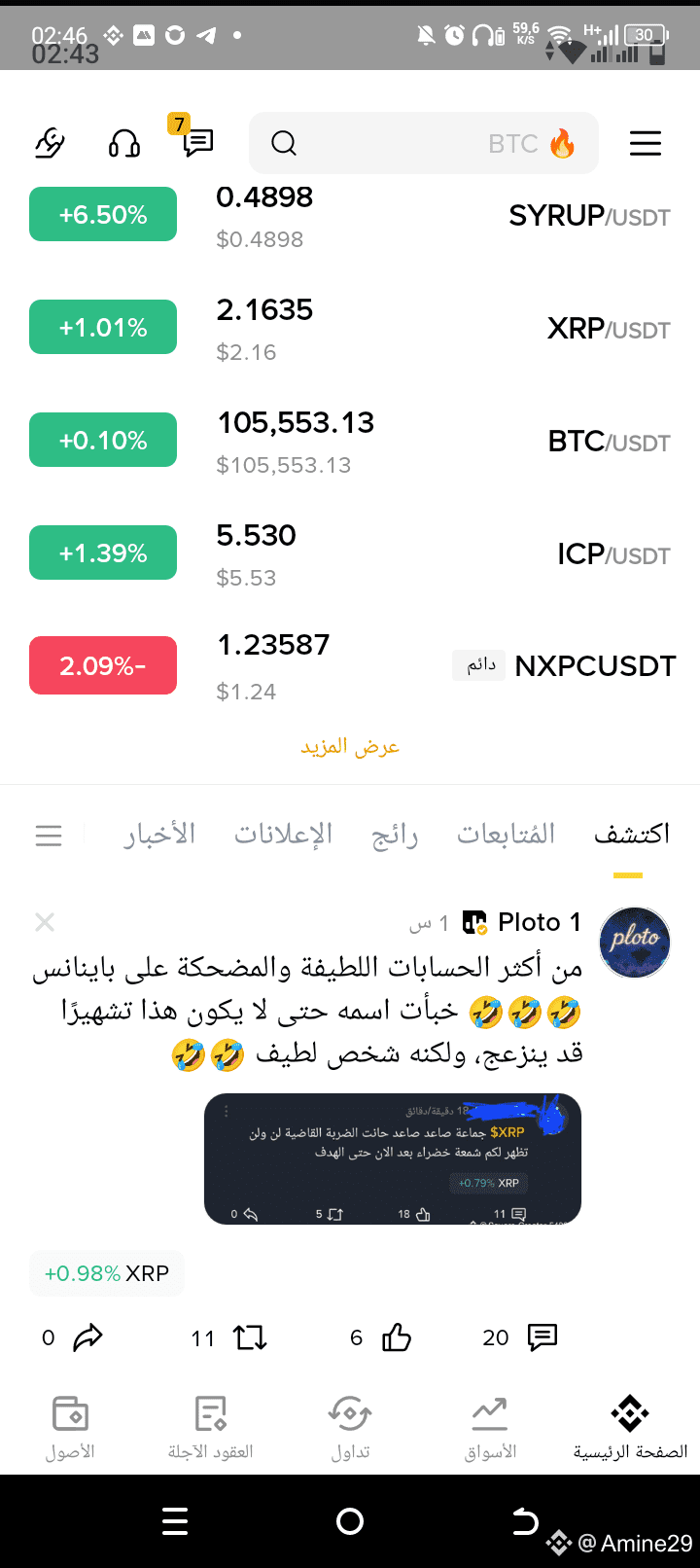Tap عرض المزيد to show more
Image resolution: width=700 pixels, height=1568 pixels.
(350, 747)
